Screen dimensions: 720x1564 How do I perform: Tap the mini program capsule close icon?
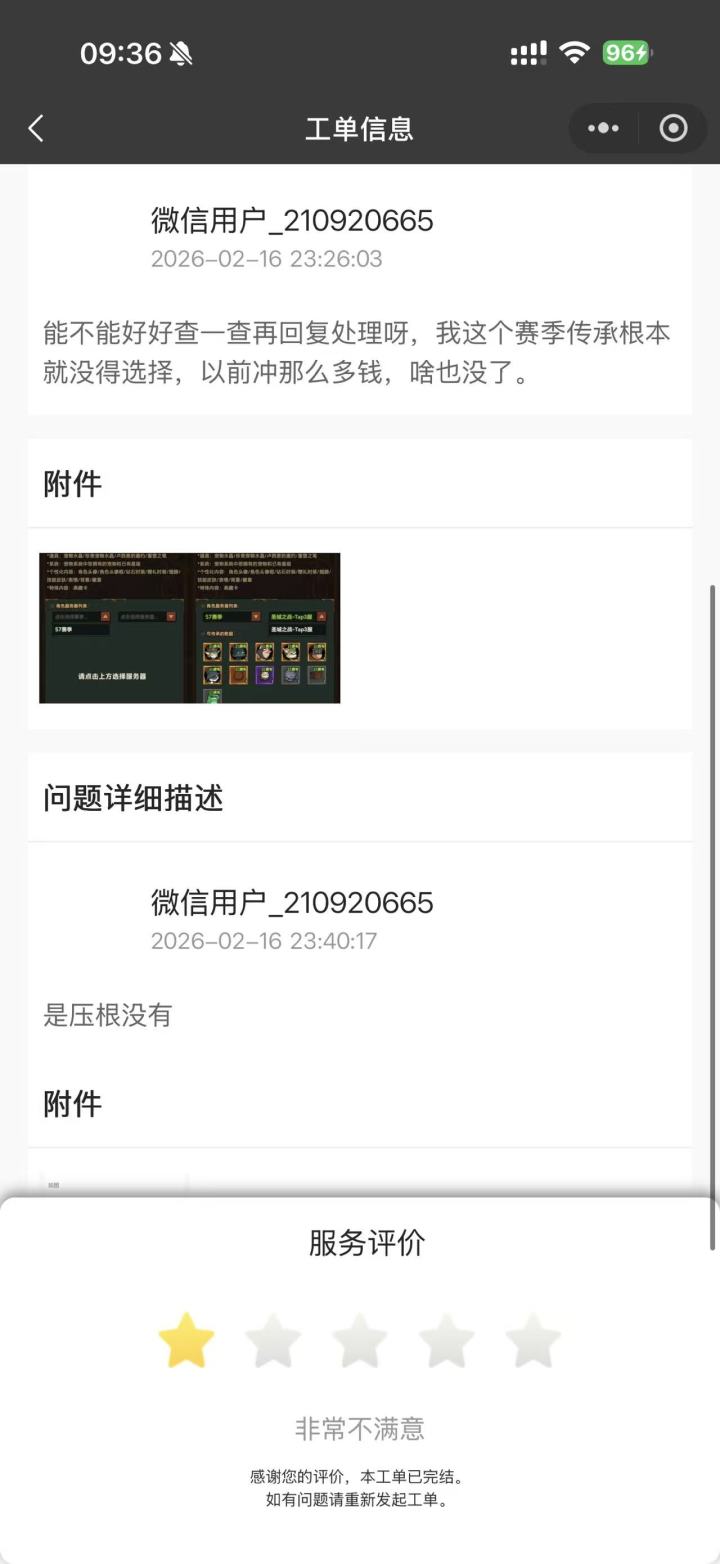point(673,128)
